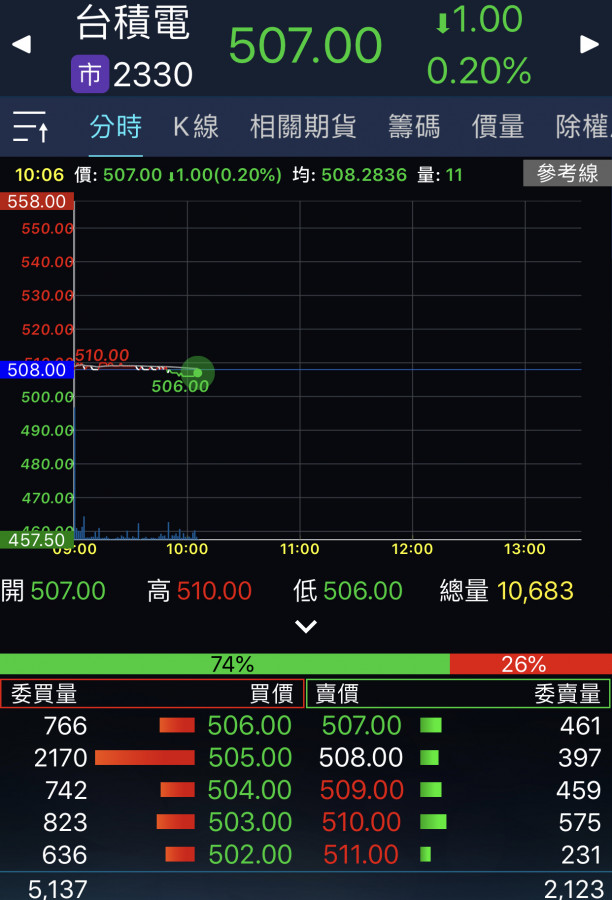612x900 pixels.
Task: View the 價量 tab
Action: pyautogui.click(x=497, y=127)
